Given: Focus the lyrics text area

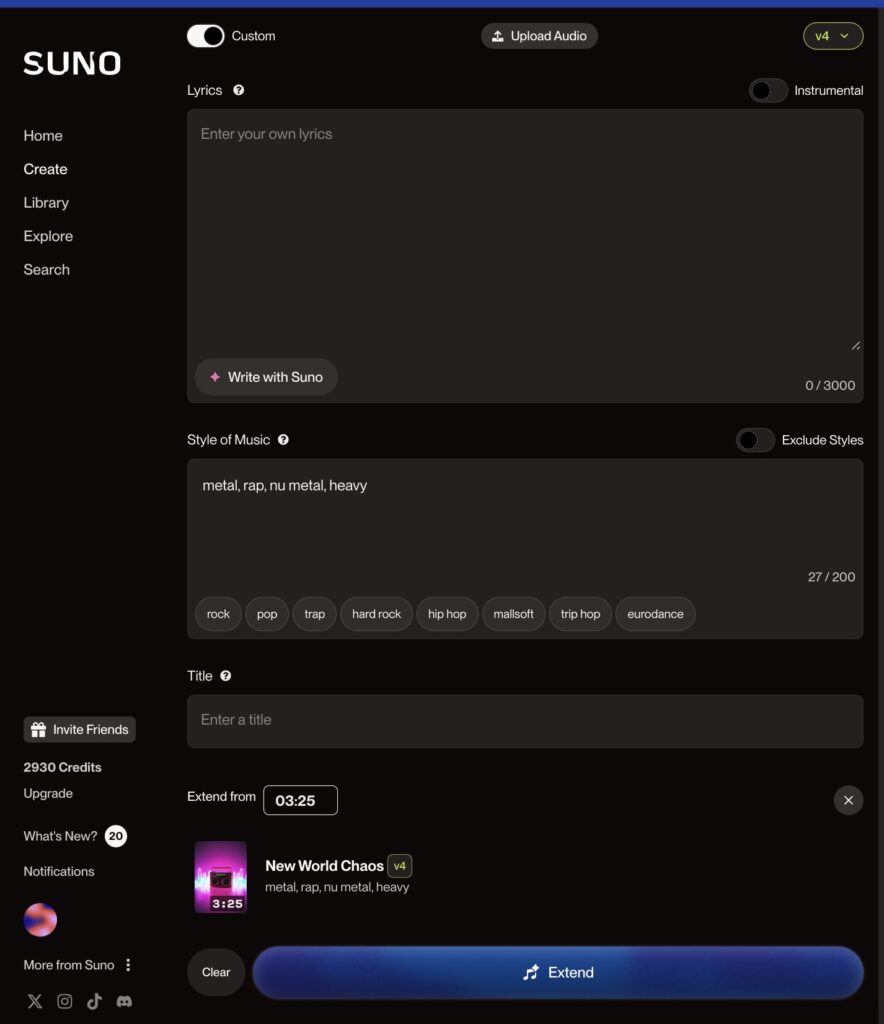Looking at the screenshot, I should click(524, 230).
